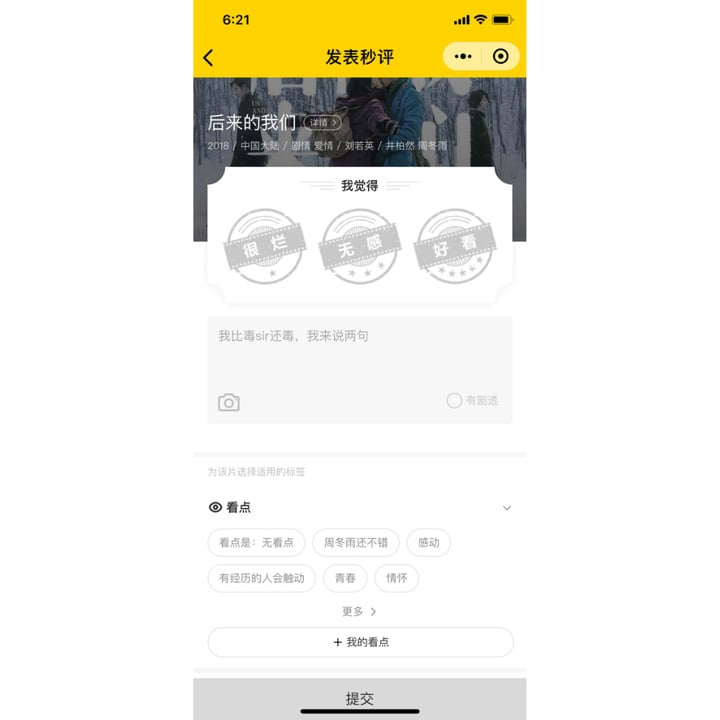
Task: Add a photo with the camera icon
Action: click(229, 403)
